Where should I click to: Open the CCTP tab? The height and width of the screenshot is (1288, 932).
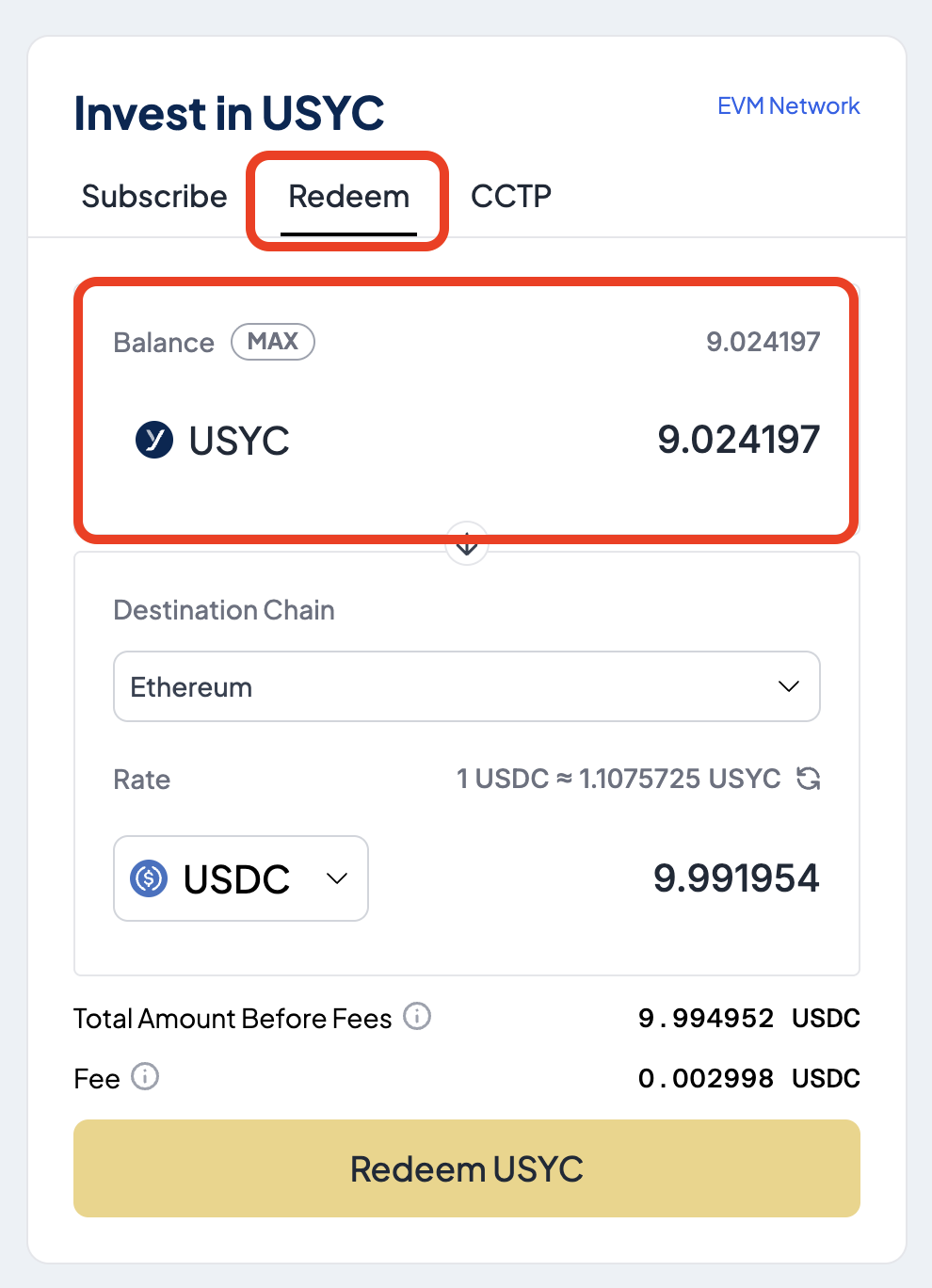pos(510,197)
